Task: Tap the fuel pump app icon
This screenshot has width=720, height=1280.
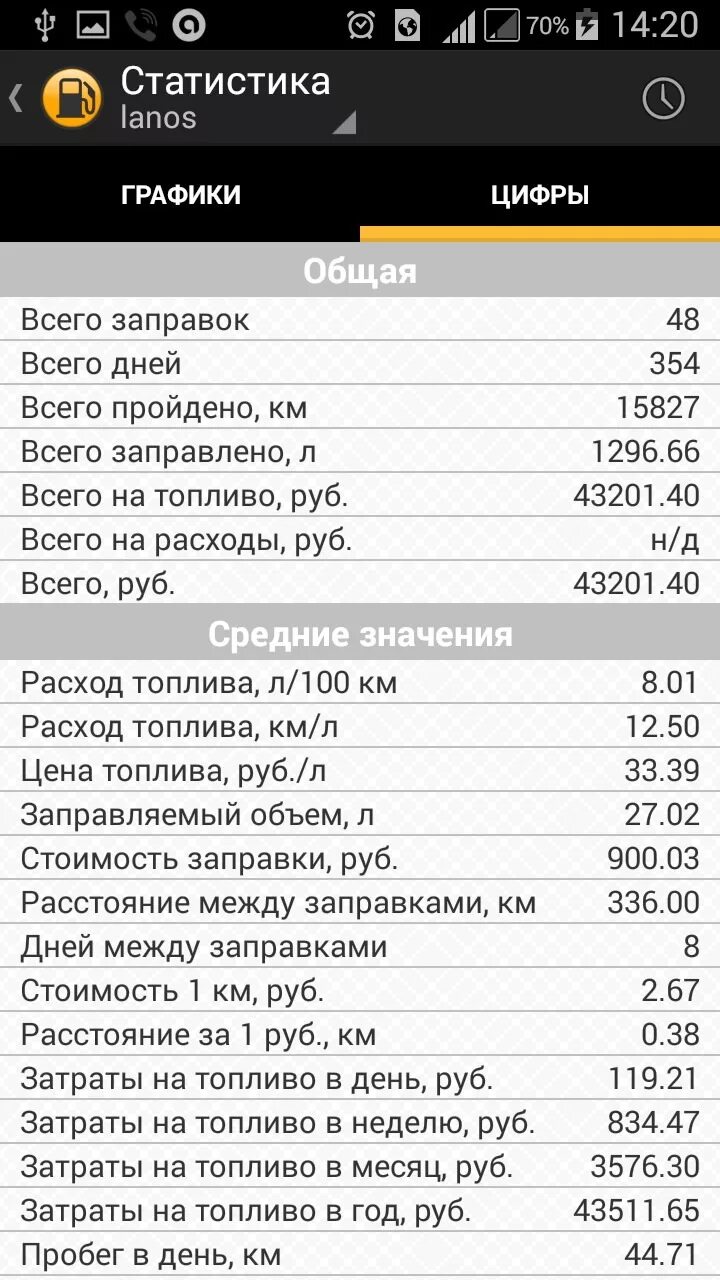Action: pos(70,97)
